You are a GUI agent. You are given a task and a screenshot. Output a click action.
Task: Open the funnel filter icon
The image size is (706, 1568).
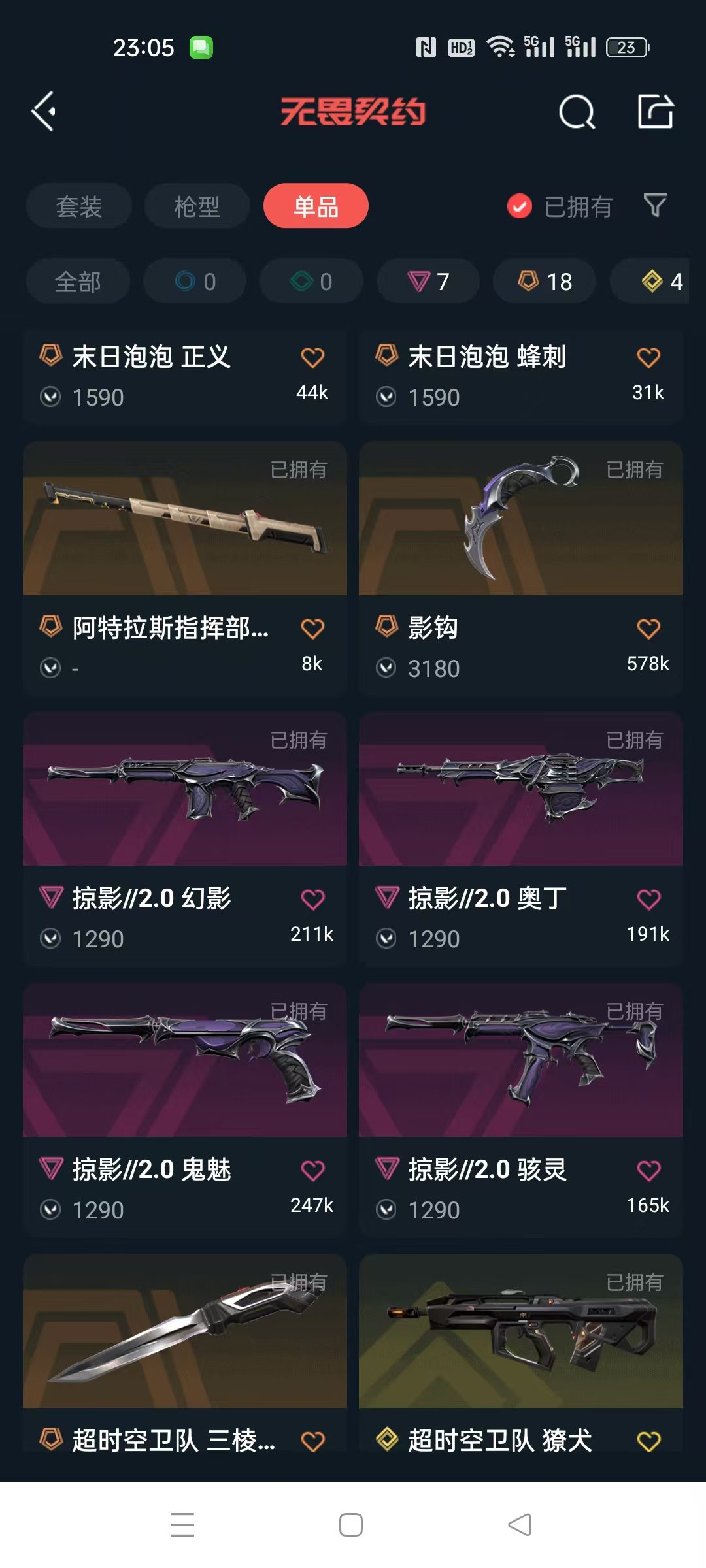pos(655,206)
